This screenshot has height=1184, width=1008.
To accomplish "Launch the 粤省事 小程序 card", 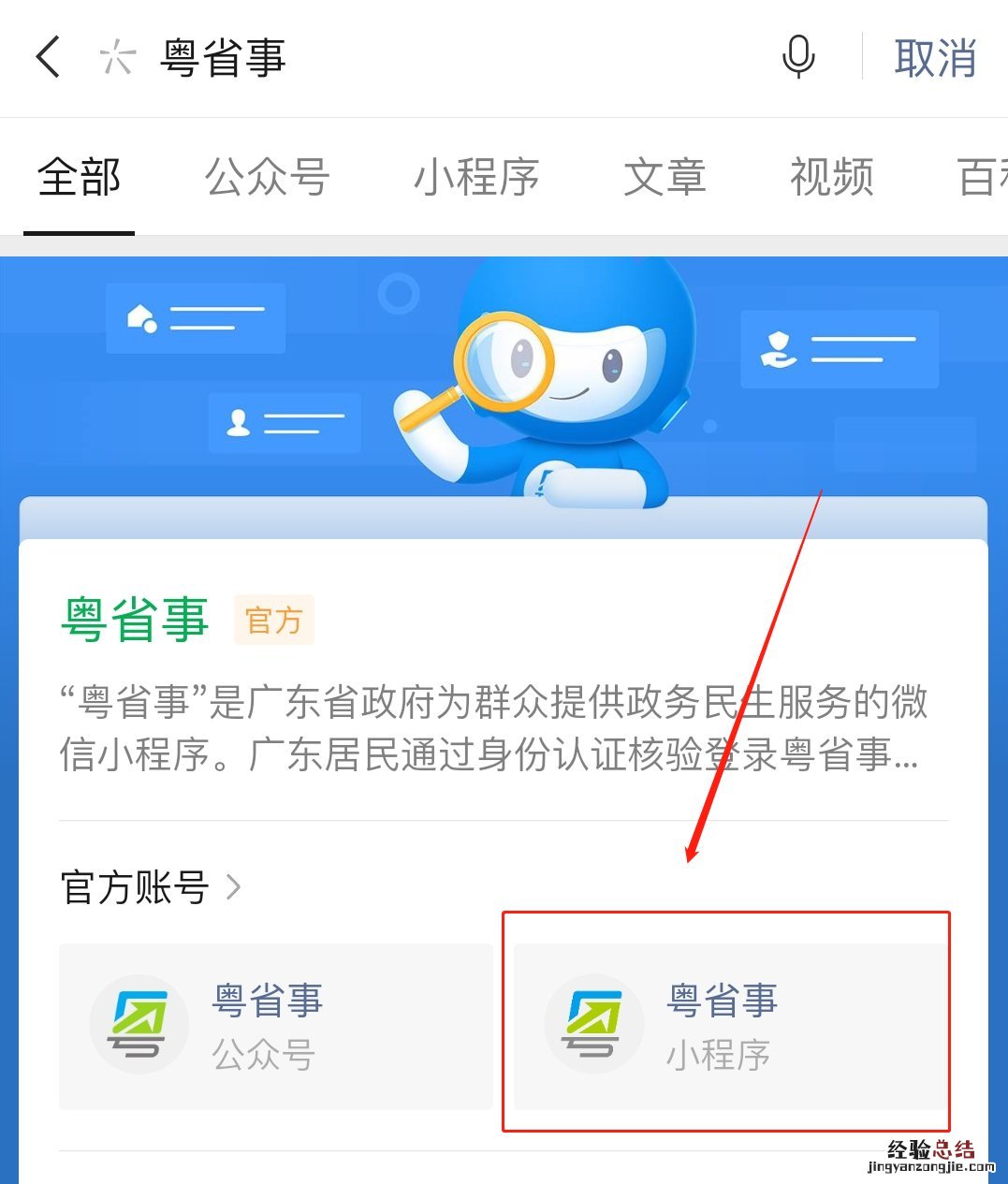I will (x=728, y=1027).
